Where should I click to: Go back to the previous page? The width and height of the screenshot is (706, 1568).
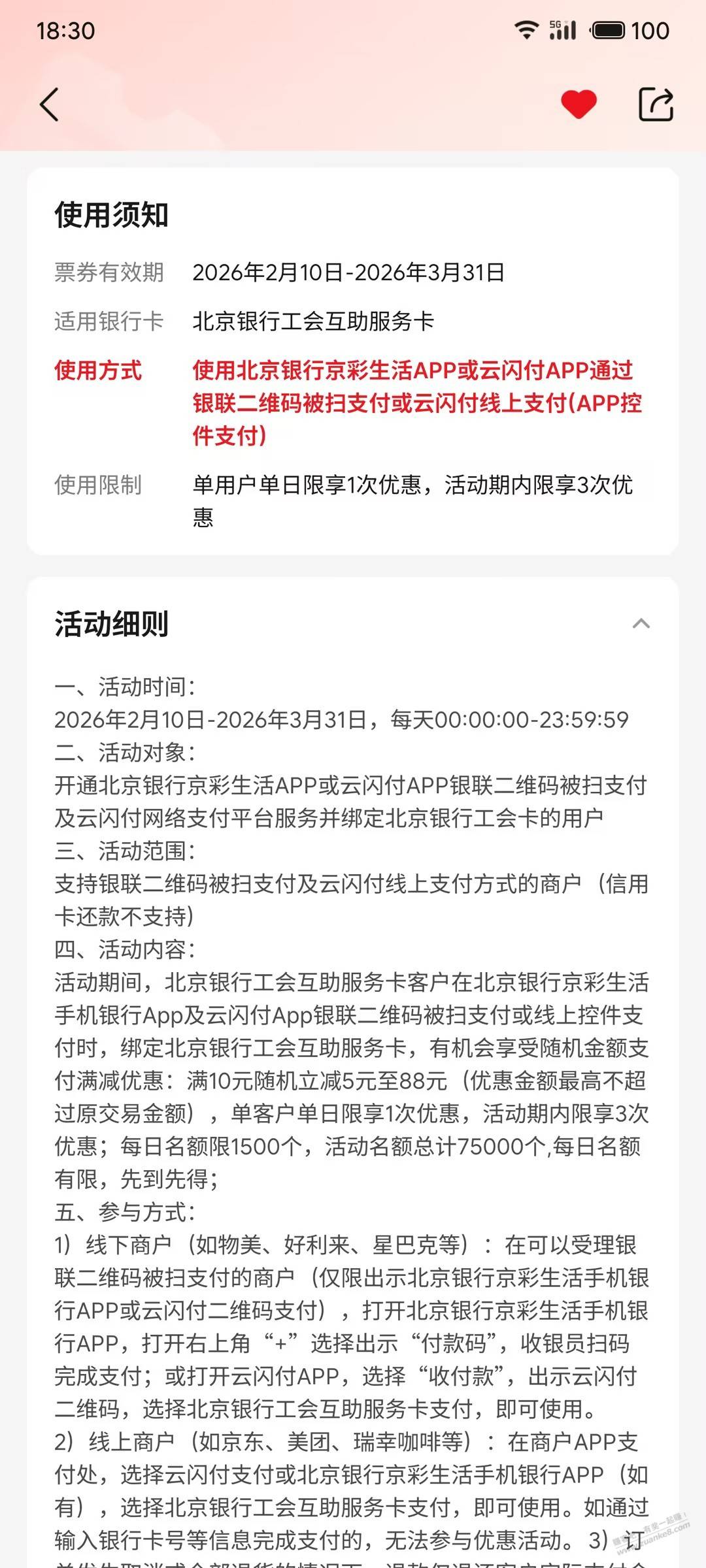click(50, 105)
